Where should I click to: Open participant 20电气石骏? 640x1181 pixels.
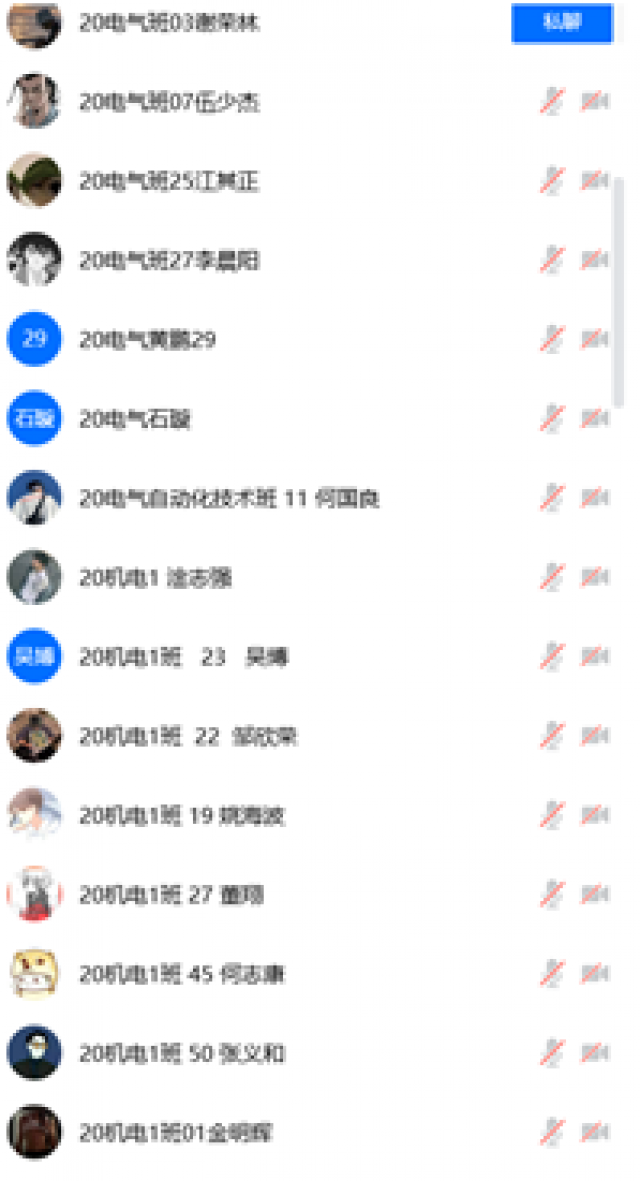coord(135,419)
